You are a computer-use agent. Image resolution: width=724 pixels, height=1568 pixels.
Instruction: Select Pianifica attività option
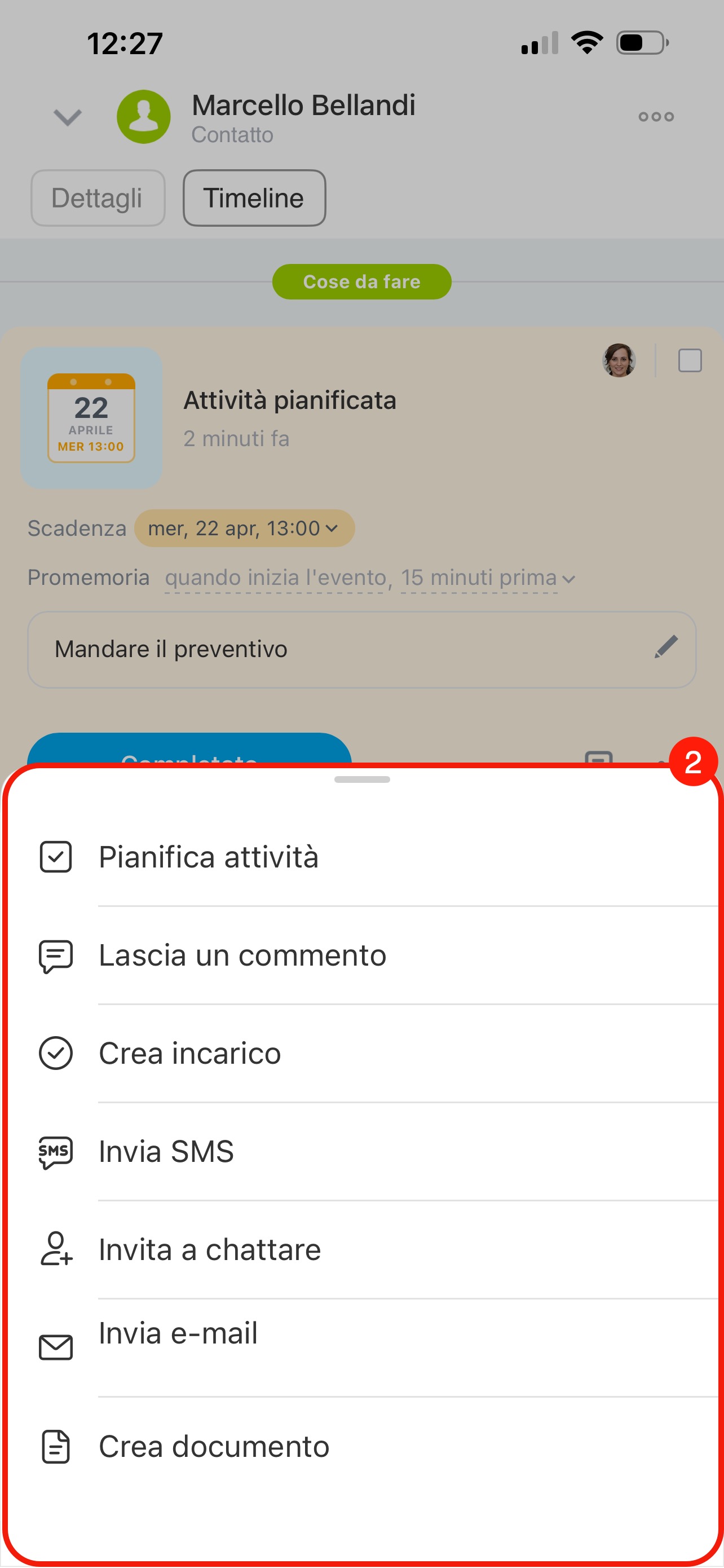[x=209, y=857]
